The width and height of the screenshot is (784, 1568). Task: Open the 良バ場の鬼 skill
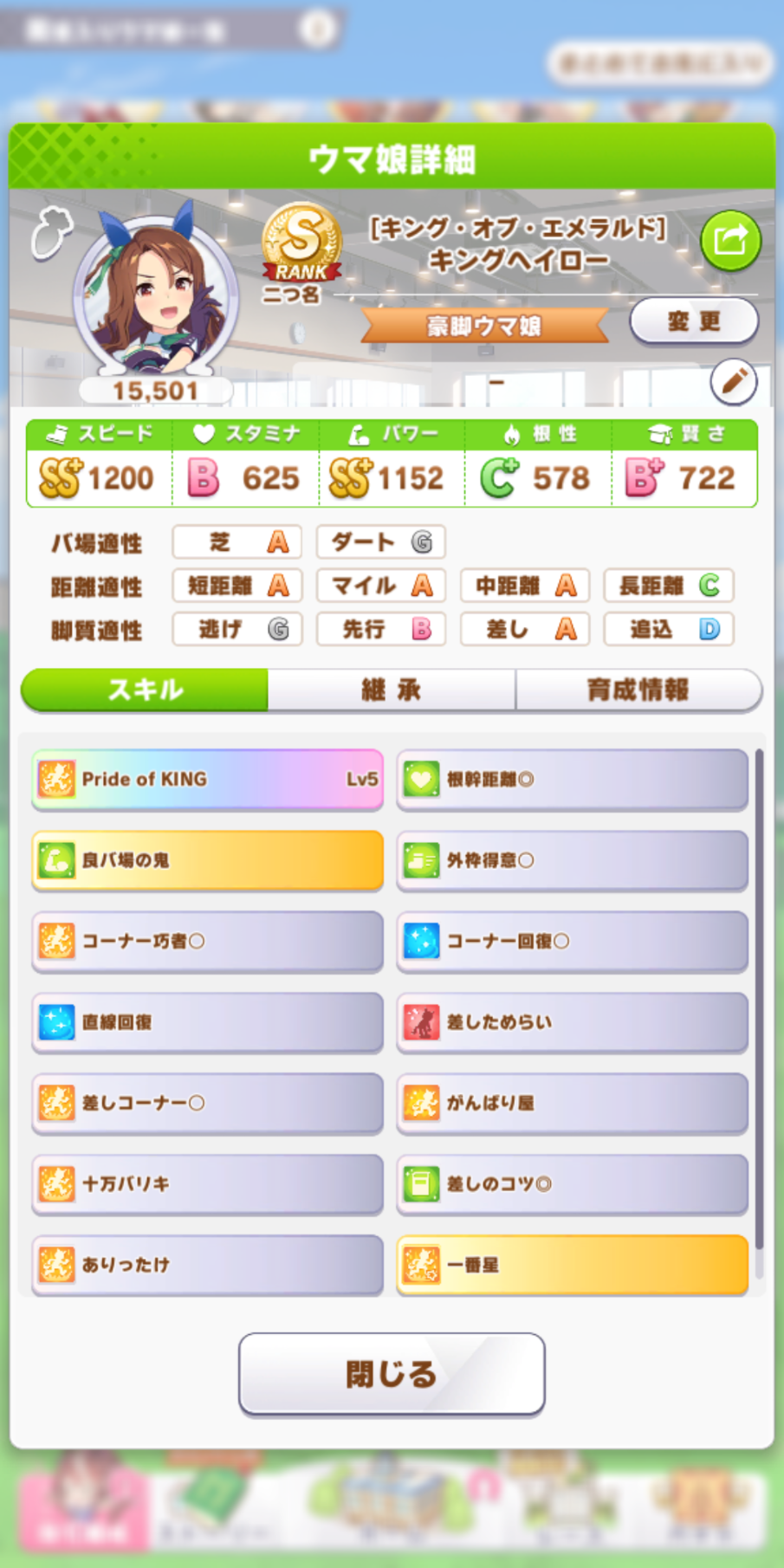208,860
